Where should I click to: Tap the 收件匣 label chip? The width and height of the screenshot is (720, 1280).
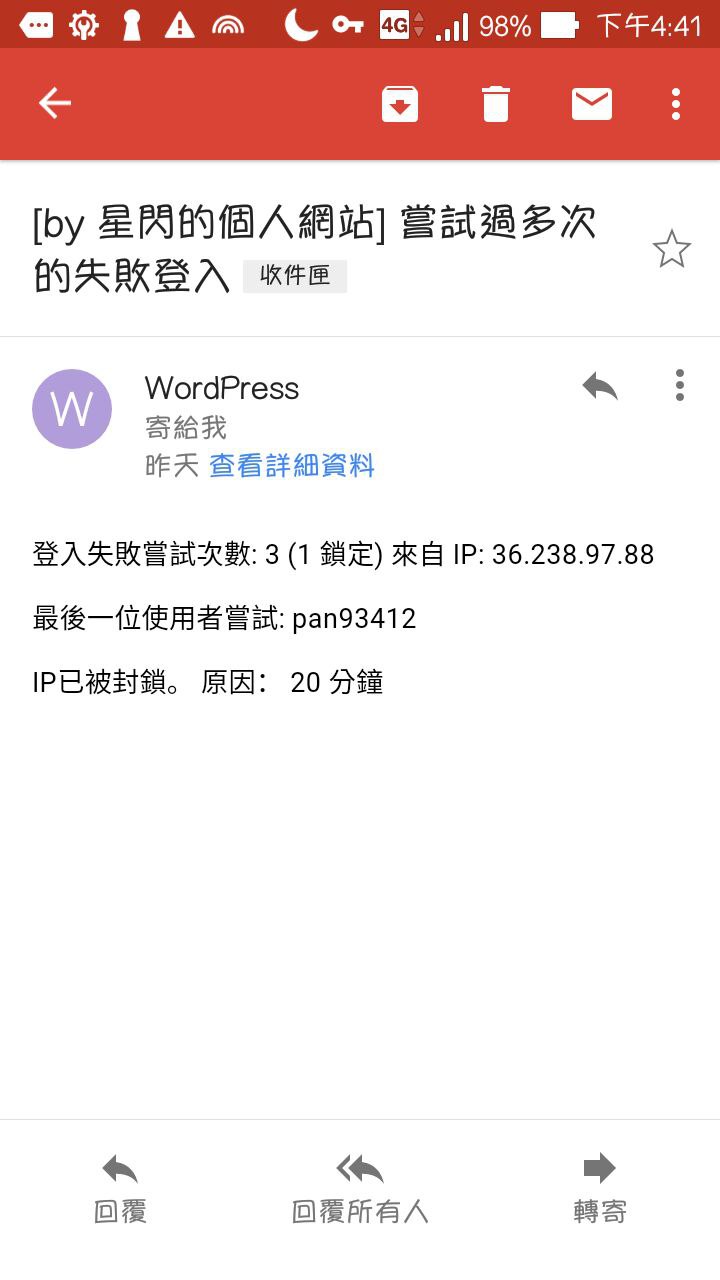click(x=295, y=276)
